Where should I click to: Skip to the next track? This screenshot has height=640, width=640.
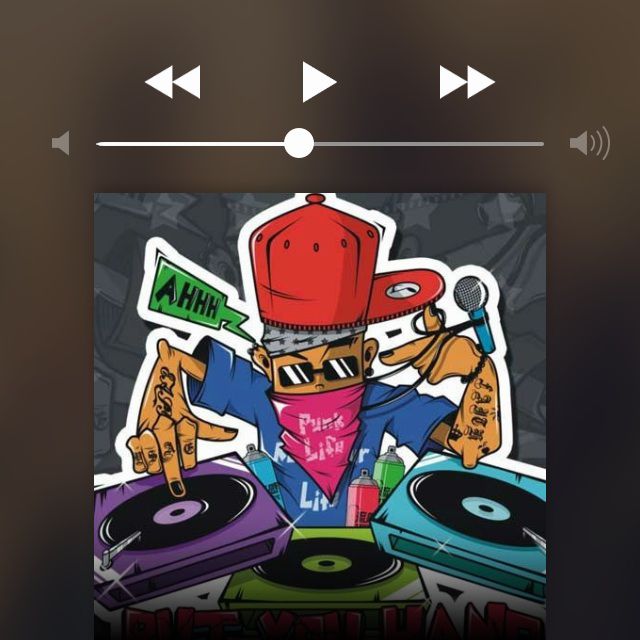[x=467, y=82]
